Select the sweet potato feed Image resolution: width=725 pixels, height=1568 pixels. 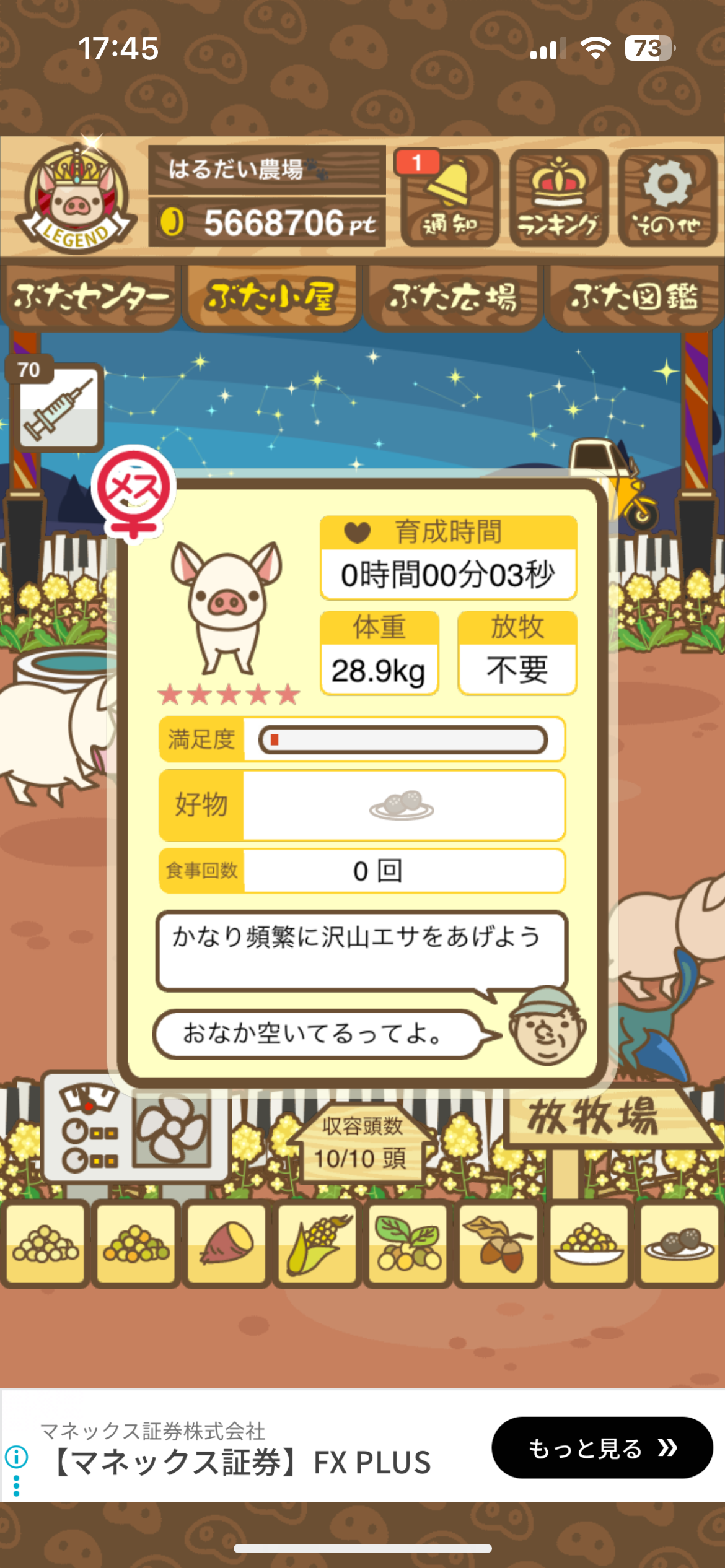(226, 1244)
